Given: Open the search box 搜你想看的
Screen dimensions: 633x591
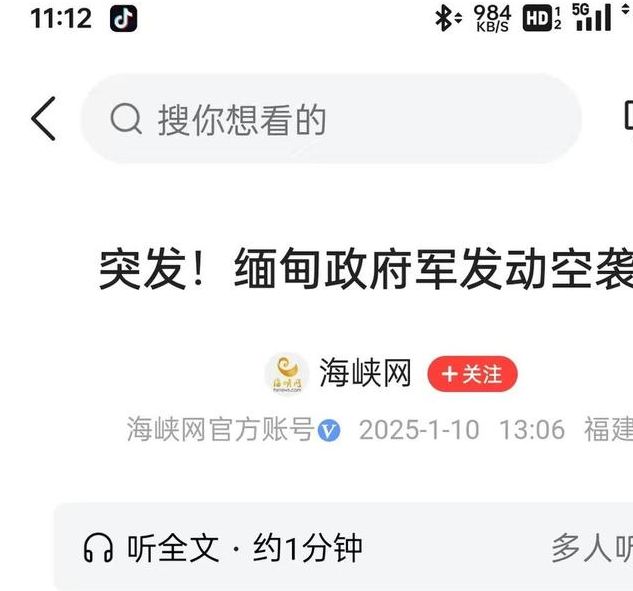Looking at the screenshot, I should [x=330, y=120].
